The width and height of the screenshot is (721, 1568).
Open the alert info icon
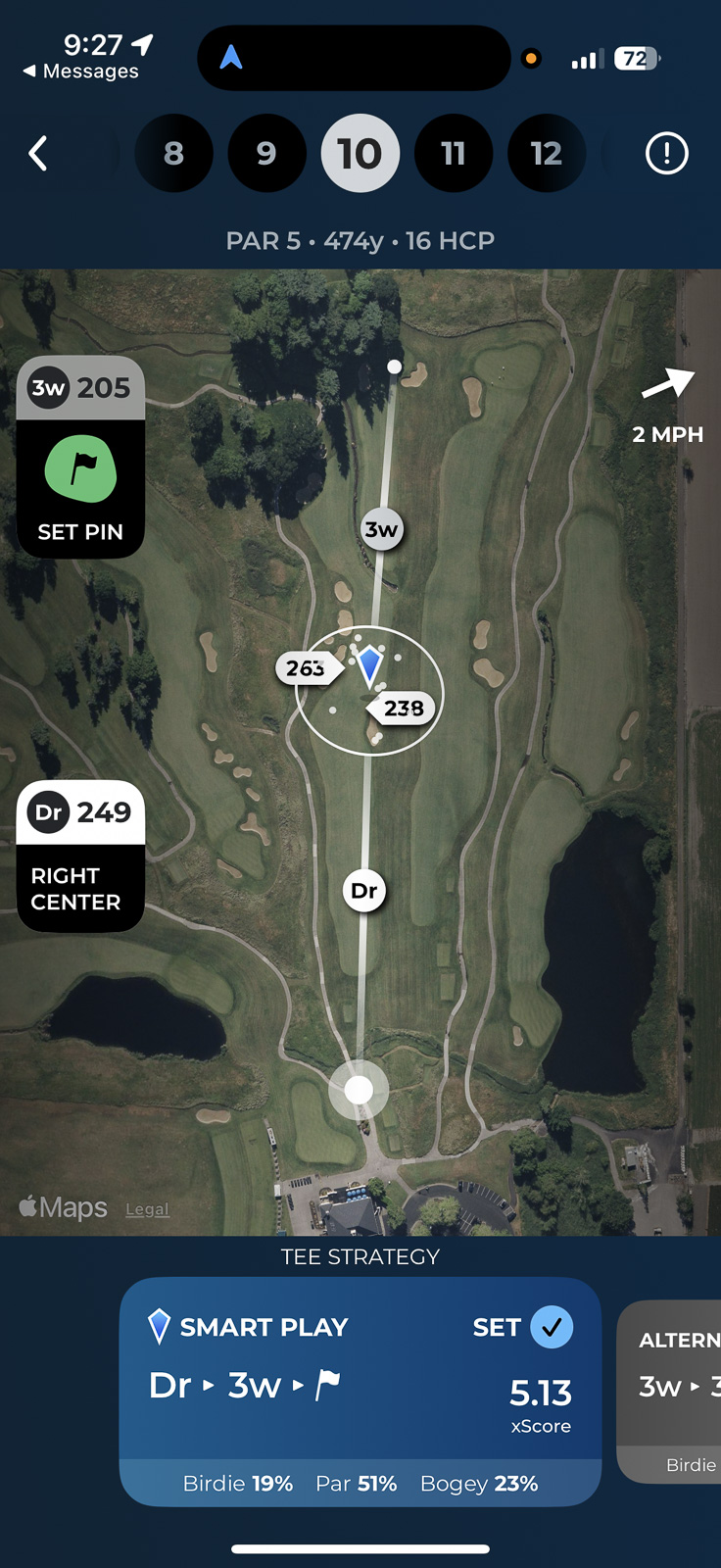point(667,153)
